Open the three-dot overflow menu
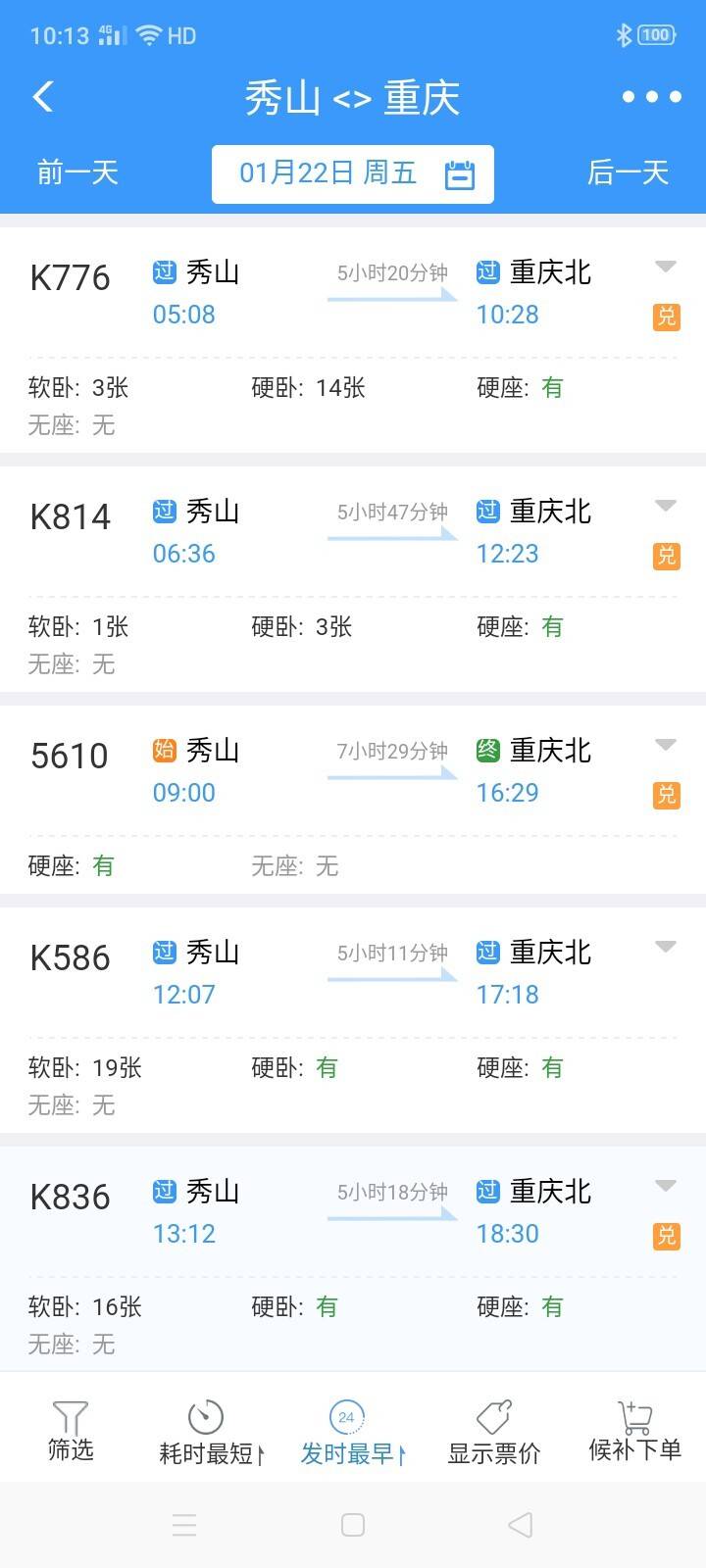This screenshot has height=1568, width=706. point(651,97)
